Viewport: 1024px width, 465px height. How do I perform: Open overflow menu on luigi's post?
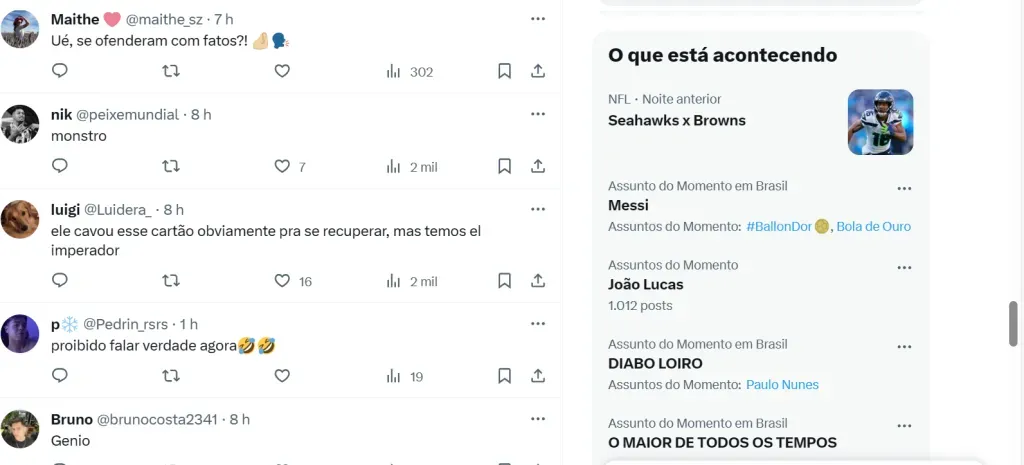pos(538,209)
